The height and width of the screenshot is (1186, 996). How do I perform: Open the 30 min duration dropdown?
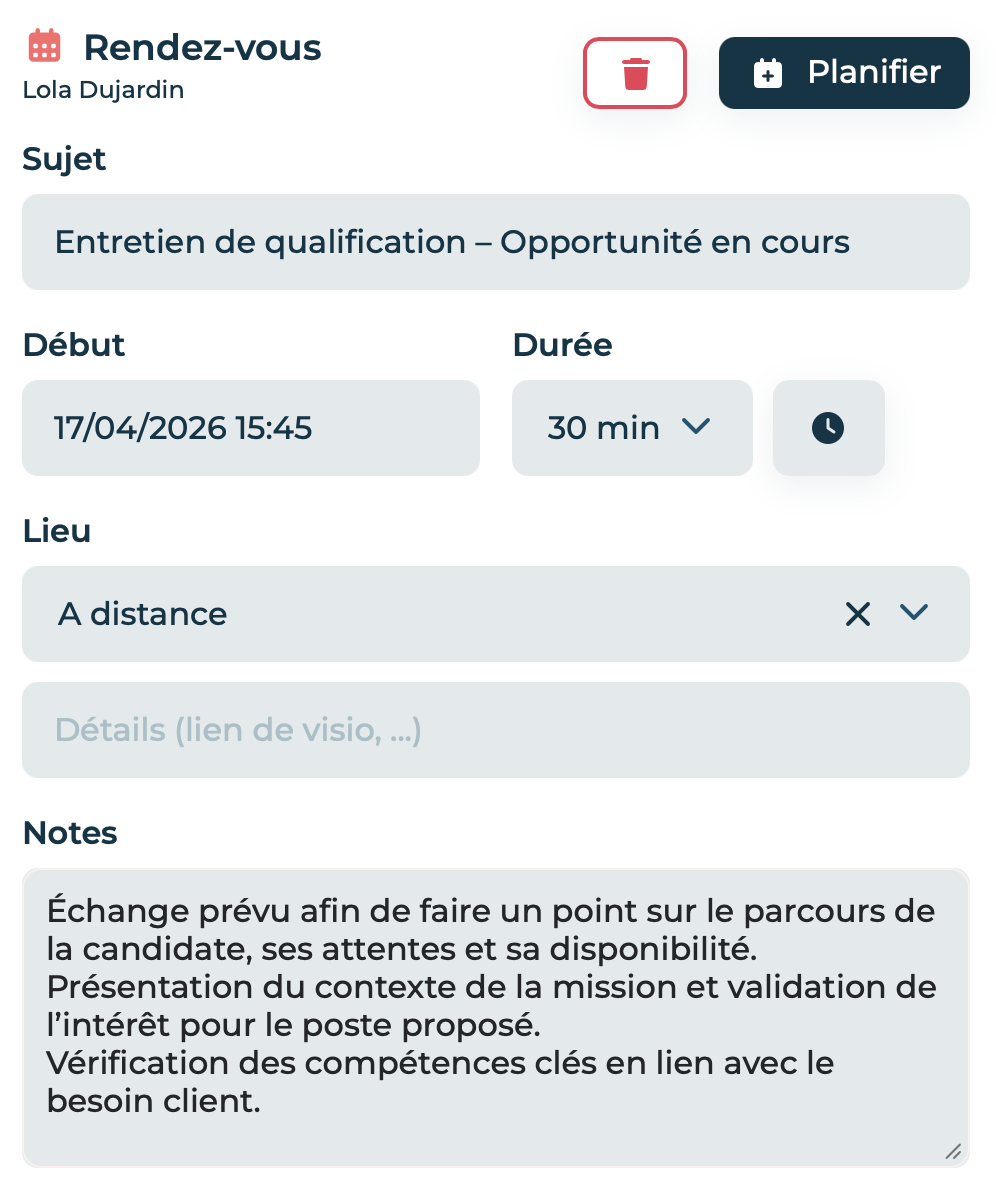click(x=632, y=428)
